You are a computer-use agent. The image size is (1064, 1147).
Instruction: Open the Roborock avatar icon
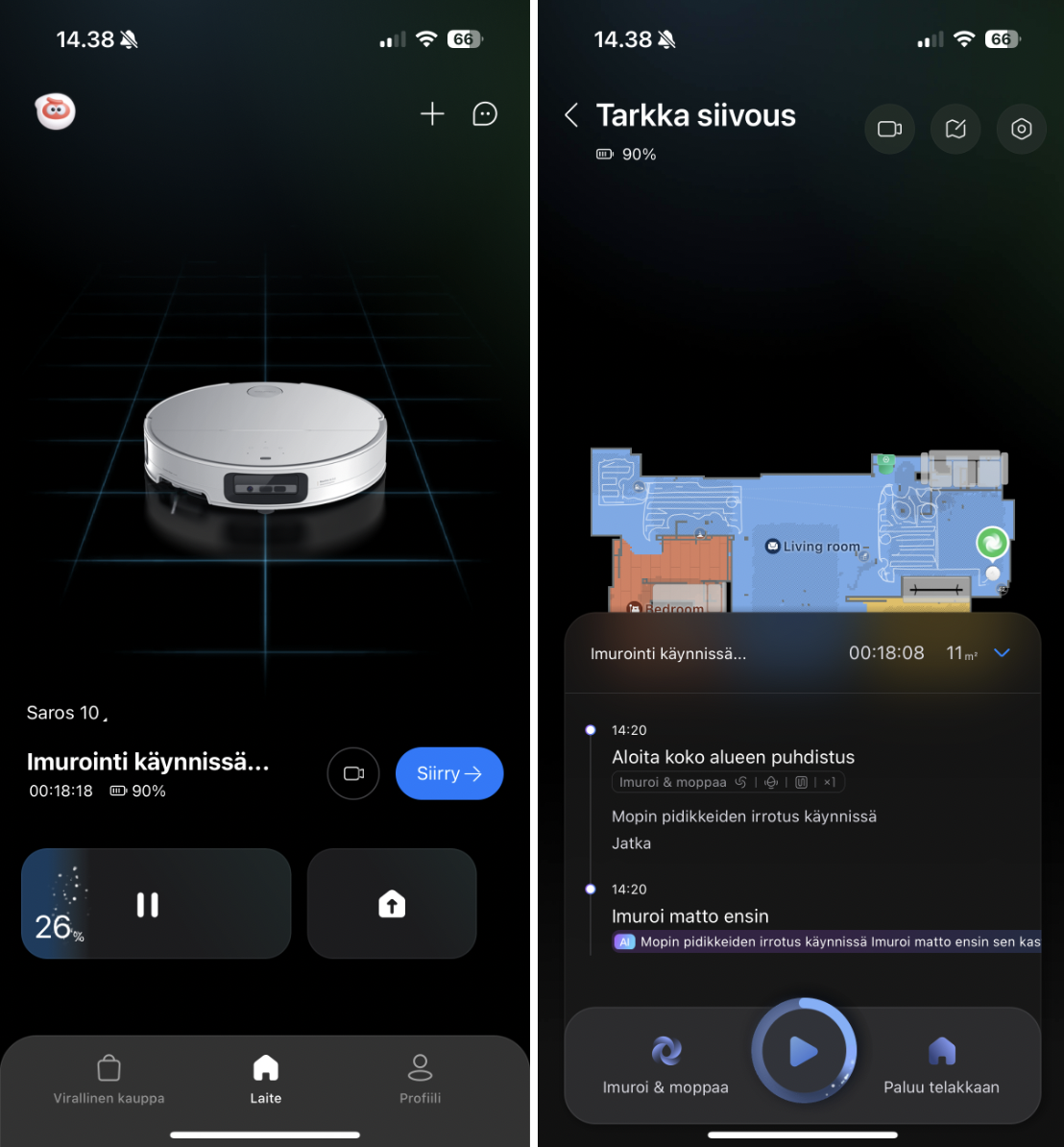(56, 112)
